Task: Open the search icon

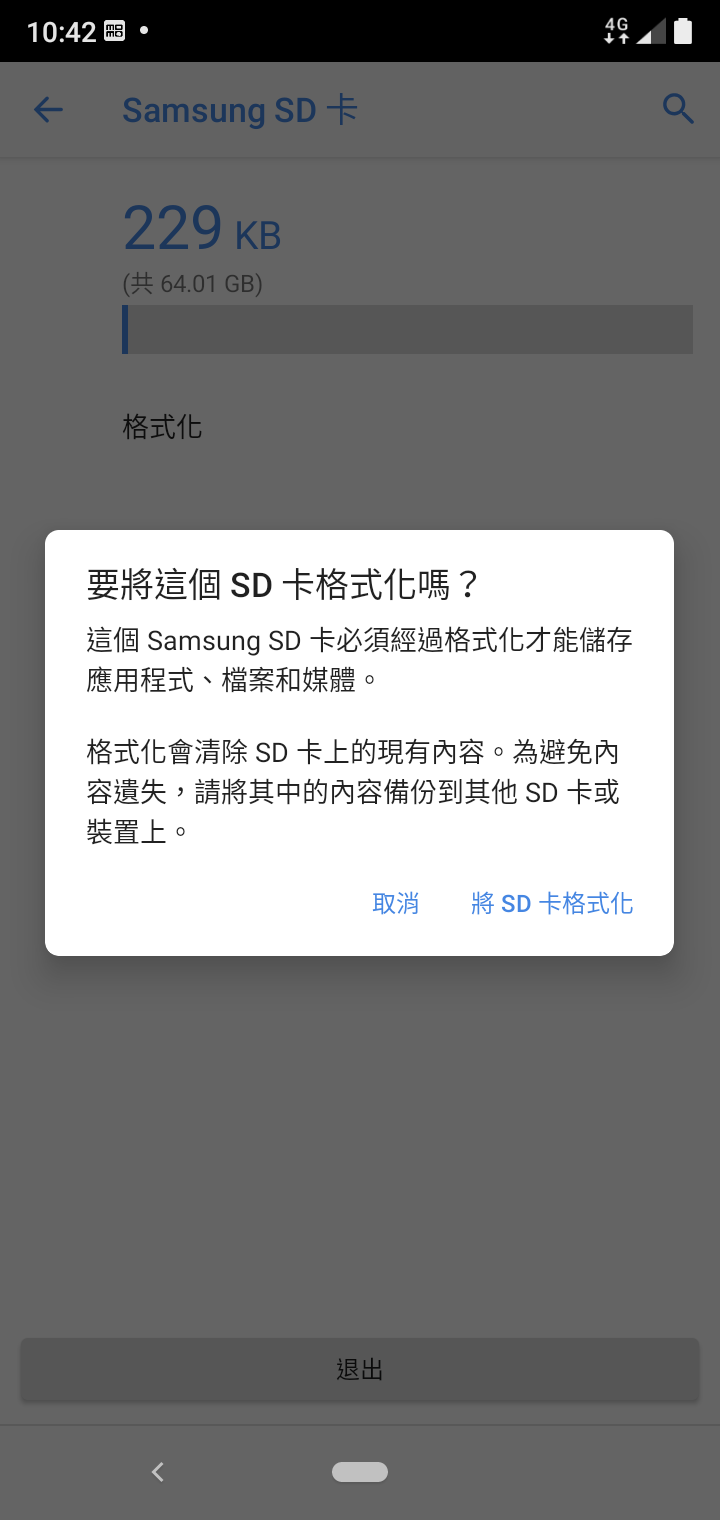Action: (x=678, y=110)
